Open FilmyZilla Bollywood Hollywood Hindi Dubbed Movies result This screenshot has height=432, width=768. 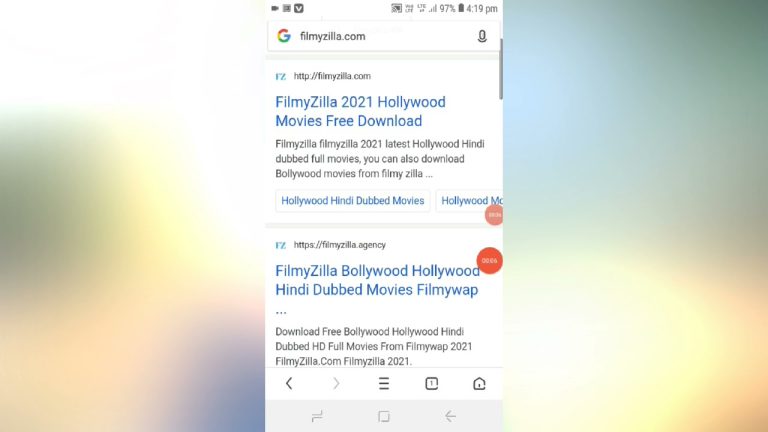pyautogui.click(x=377, y=280)
